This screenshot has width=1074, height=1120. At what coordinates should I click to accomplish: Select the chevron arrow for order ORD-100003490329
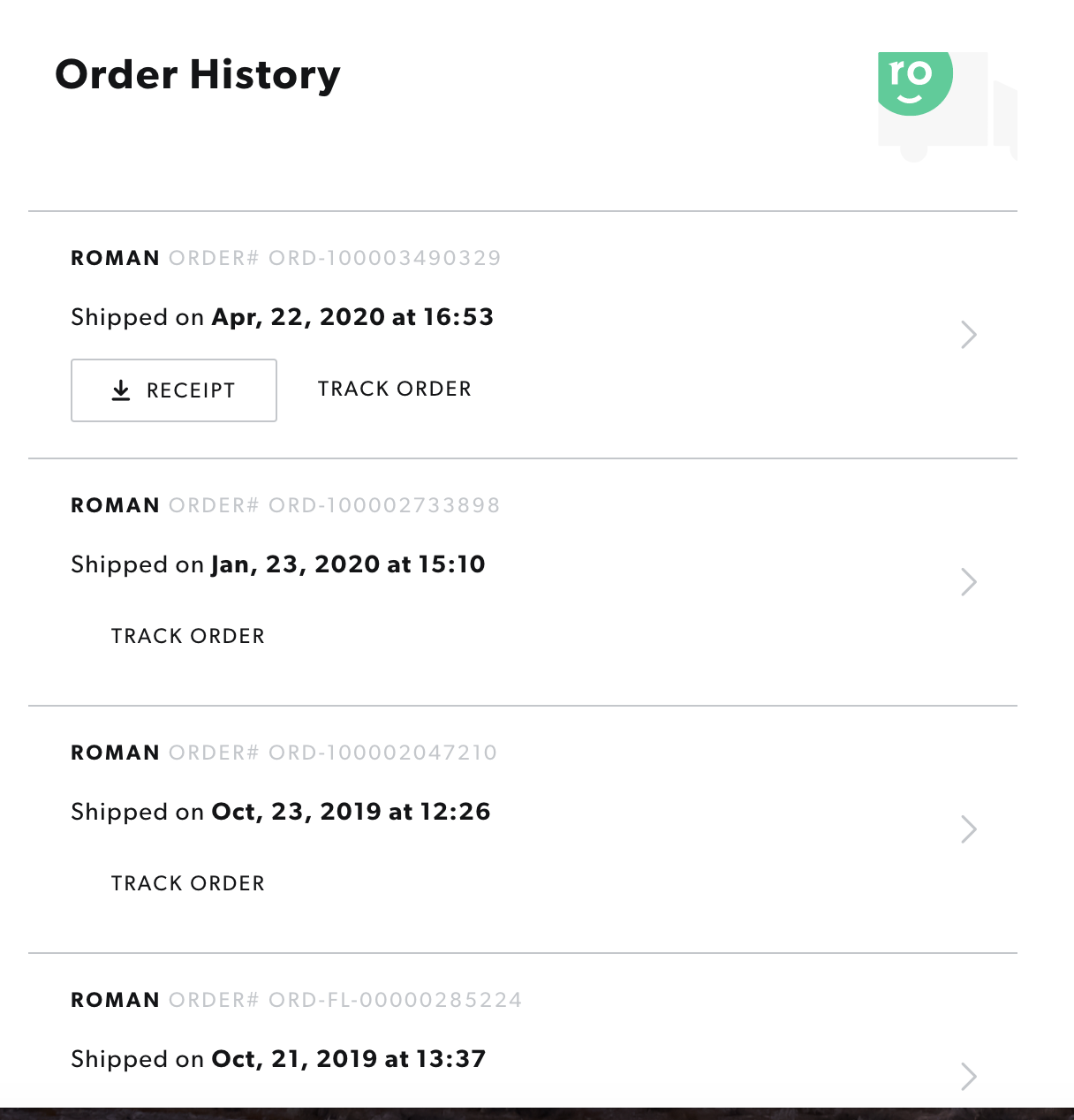pos(969,335)
